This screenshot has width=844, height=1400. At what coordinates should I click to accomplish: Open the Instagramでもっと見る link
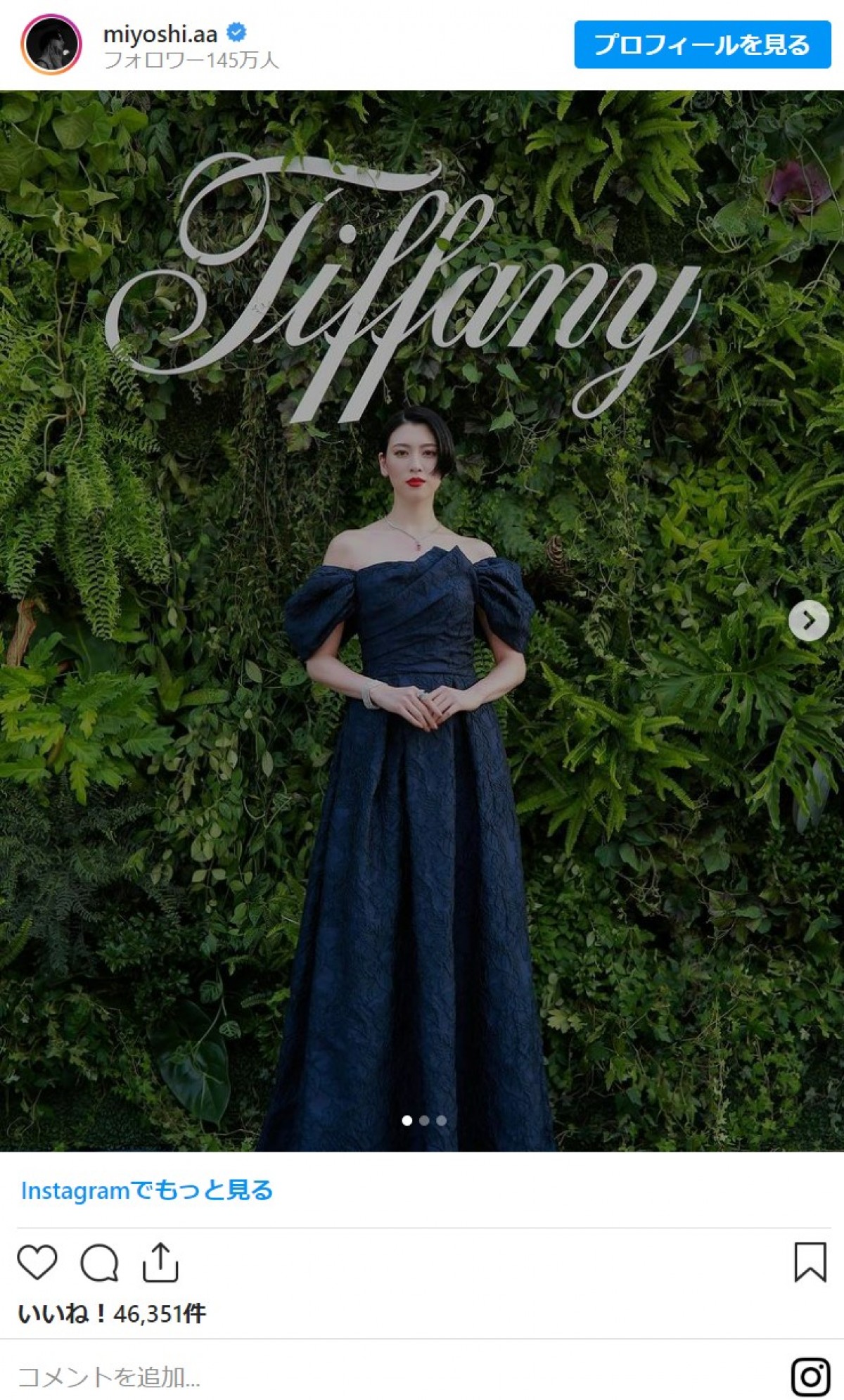tap(147, 1191)
